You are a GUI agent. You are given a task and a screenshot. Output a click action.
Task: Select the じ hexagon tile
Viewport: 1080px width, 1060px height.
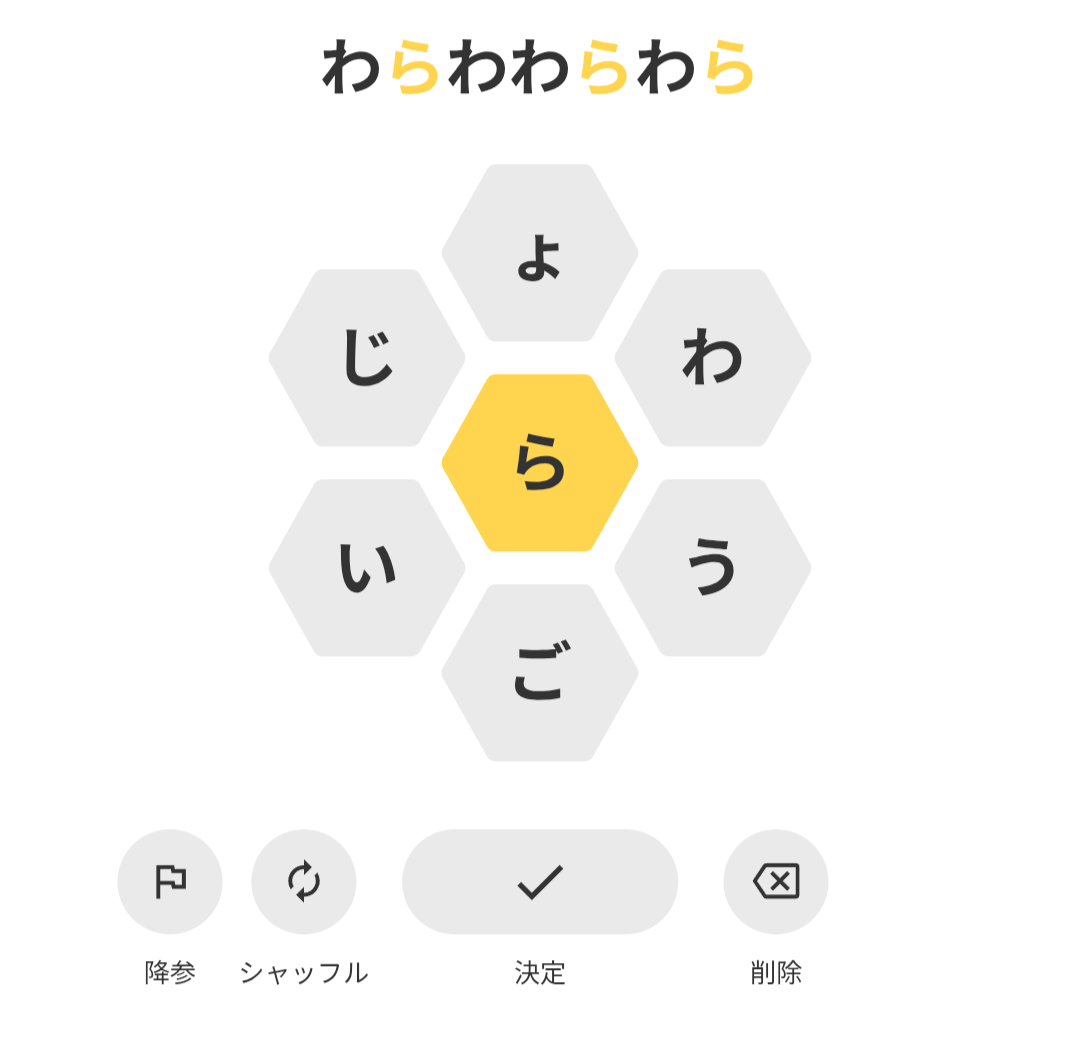367,357
